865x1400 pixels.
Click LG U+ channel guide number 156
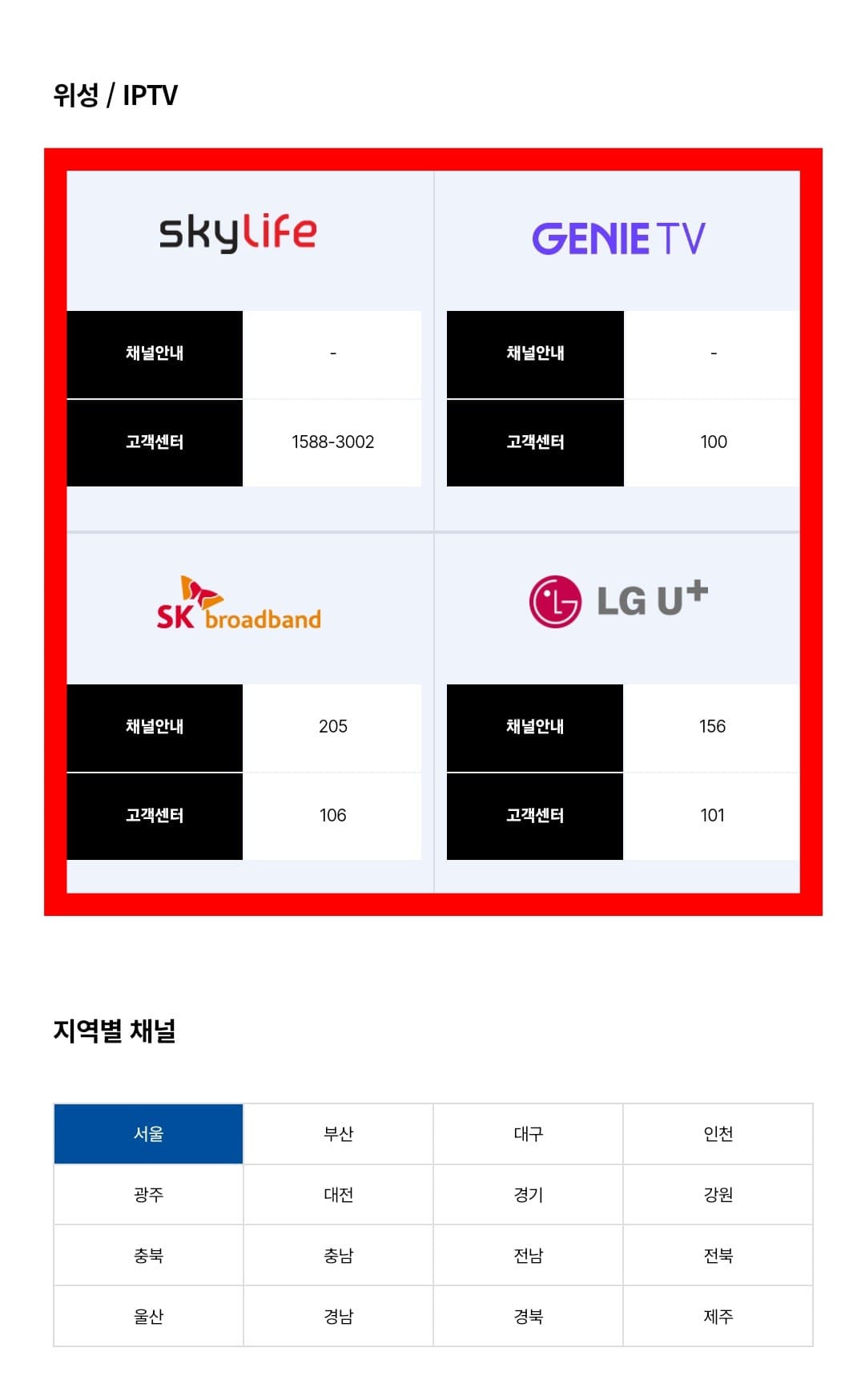[714, 727]
